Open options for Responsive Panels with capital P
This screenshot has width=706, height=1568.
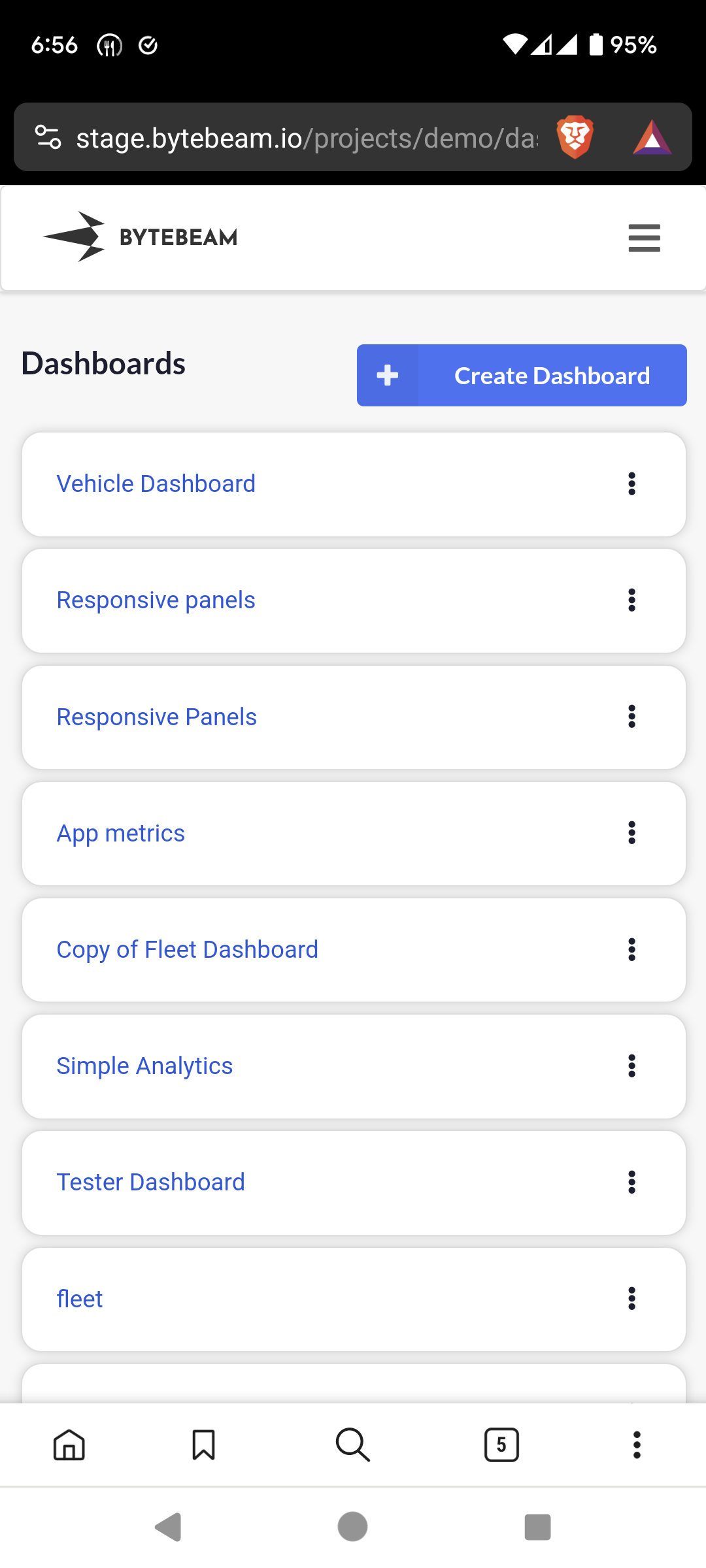click(x=631, y=717)
